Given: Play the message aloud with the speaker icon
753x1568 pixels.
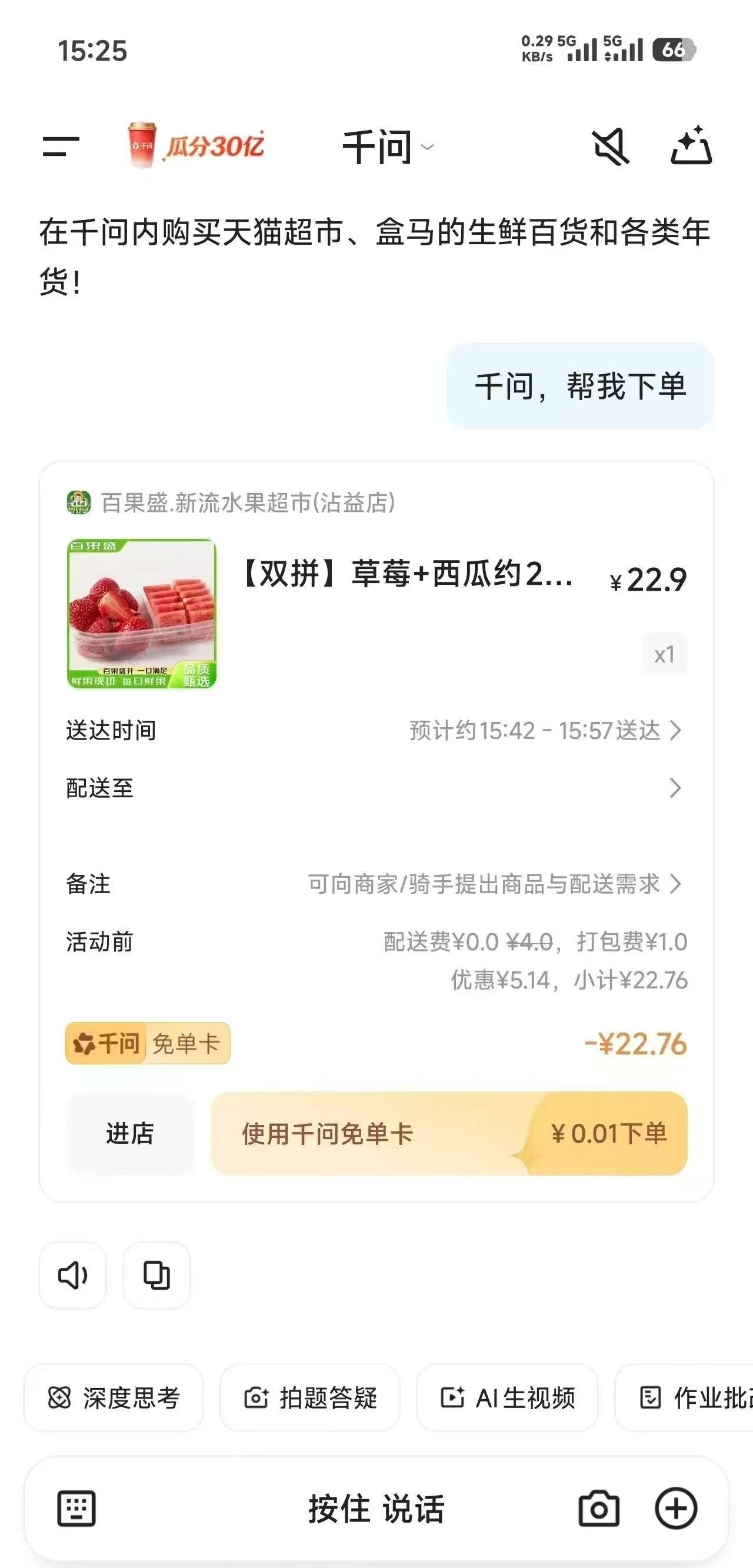Looking at the screenshot, I should coord(72,1275).
